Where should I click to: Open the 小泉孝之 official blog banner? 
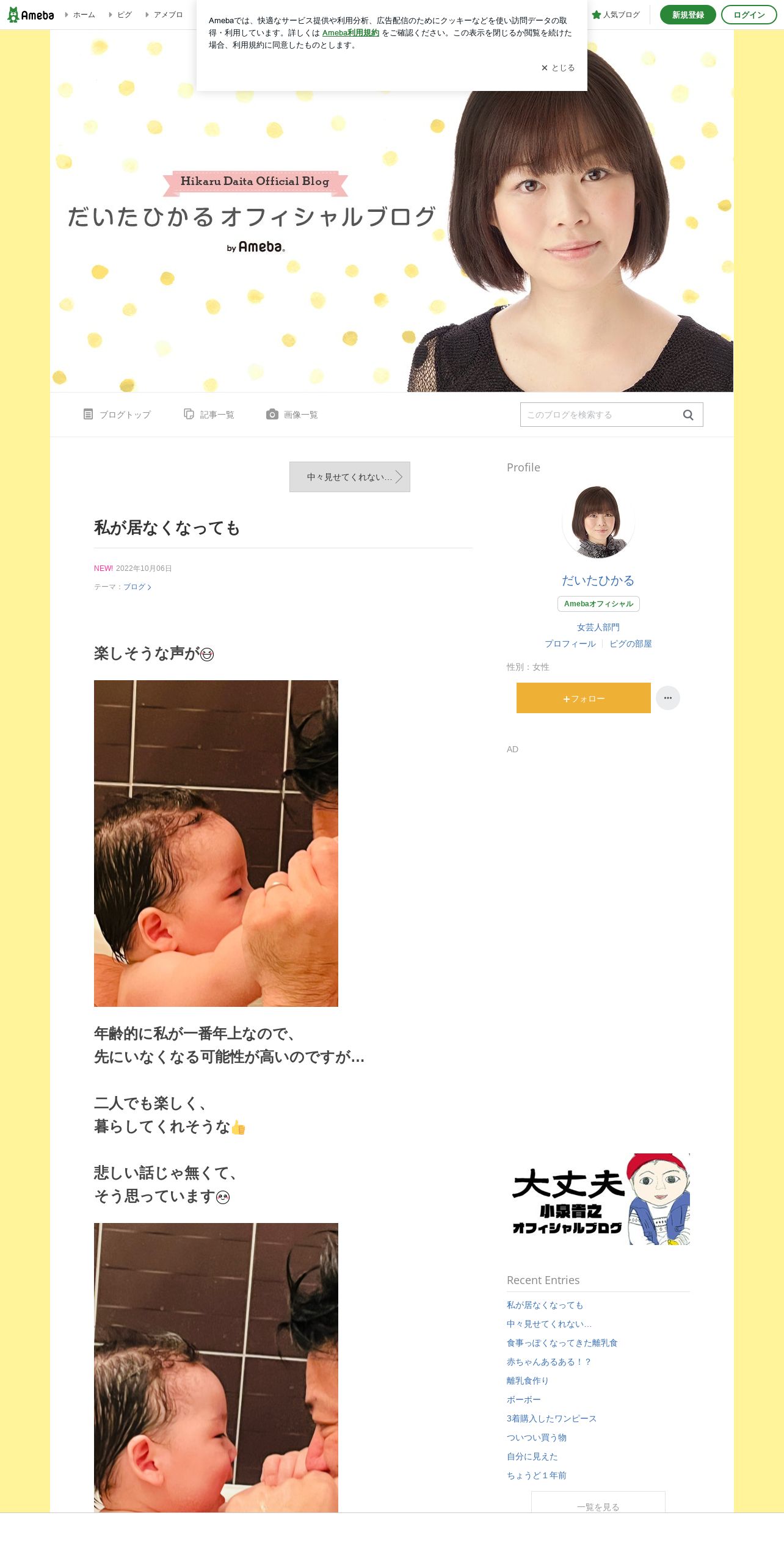click(x=598, y=1199)
